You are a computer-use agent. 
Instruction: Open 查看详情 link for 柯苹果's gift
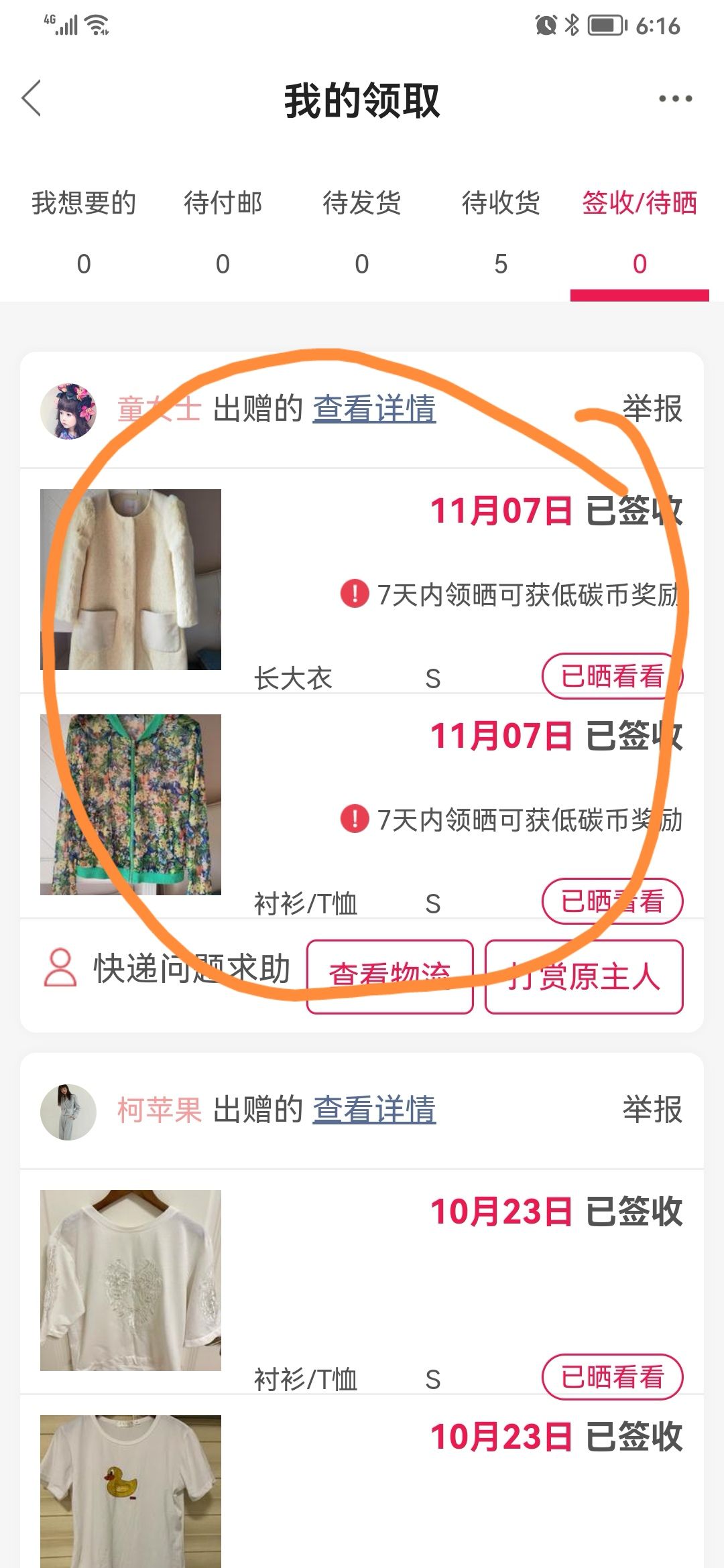click(374, 1110)
